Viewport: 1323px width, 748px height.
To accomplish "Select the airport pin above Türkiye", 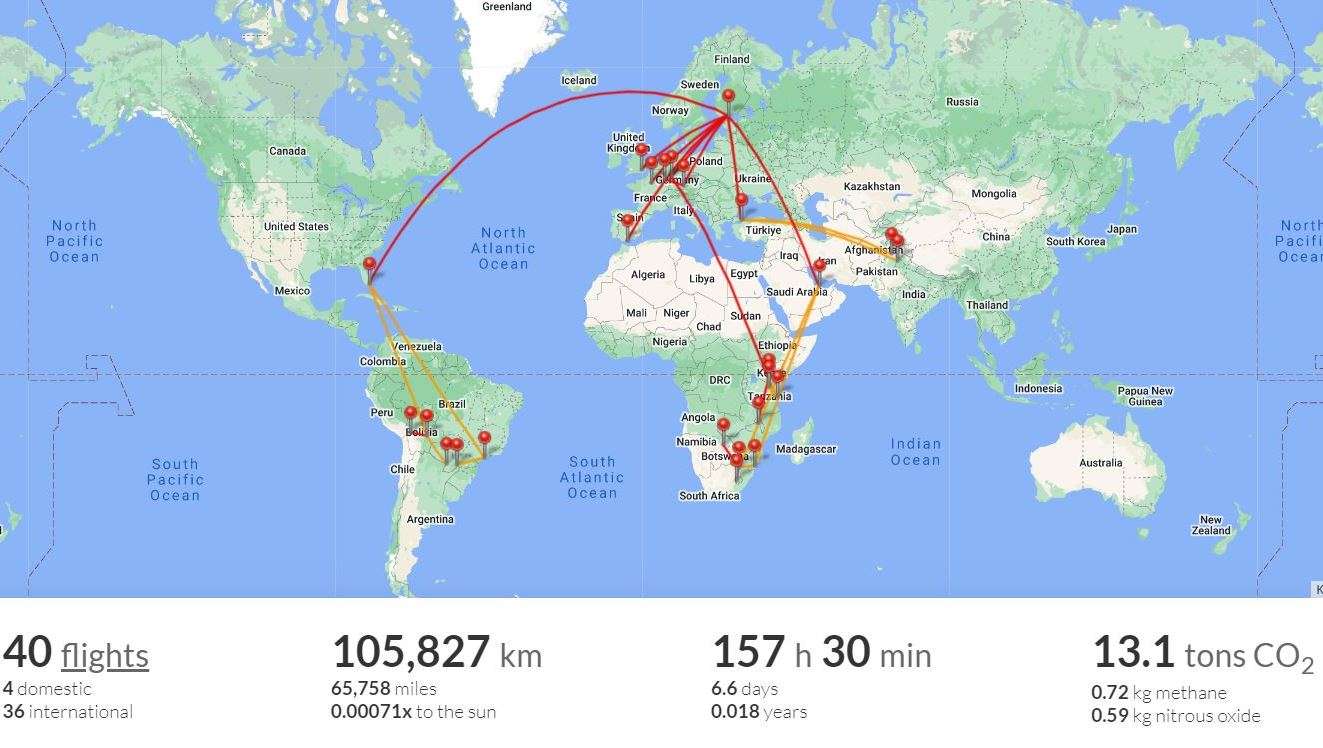I will pyautogui.click(x=741, y=202).
